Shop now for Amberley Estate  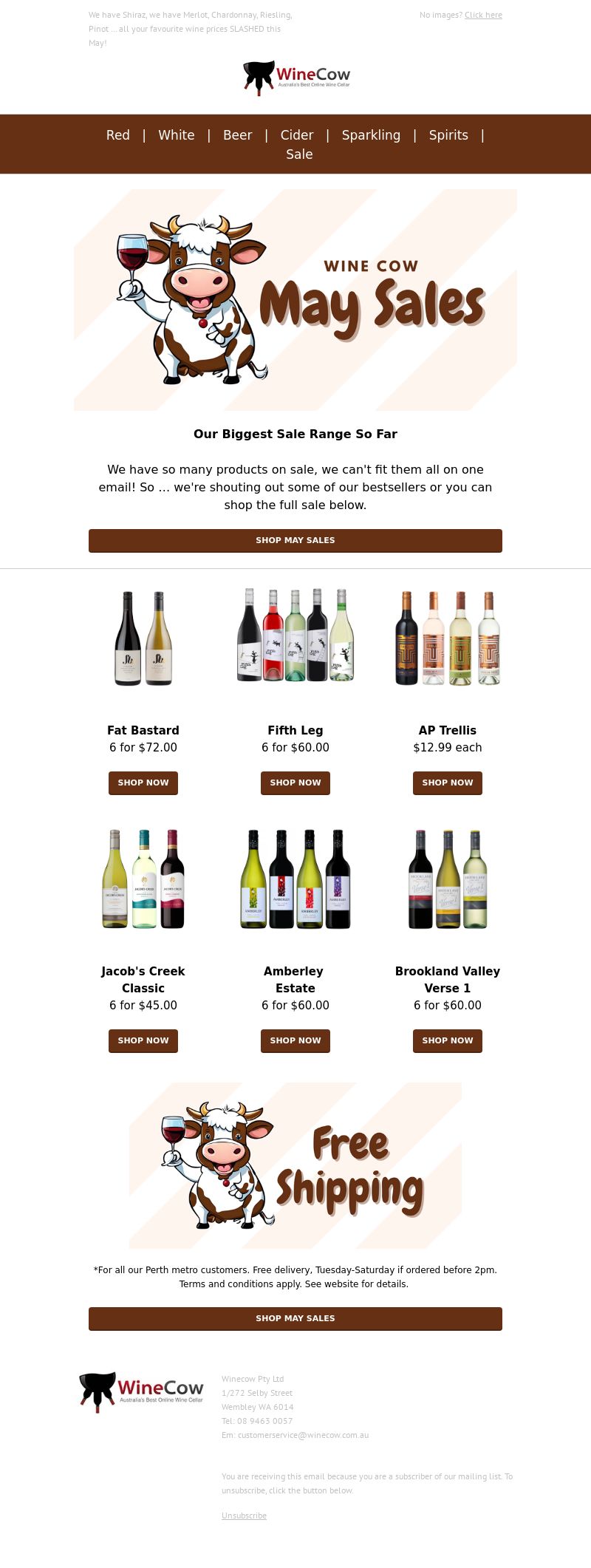[x=295, y=1040]
